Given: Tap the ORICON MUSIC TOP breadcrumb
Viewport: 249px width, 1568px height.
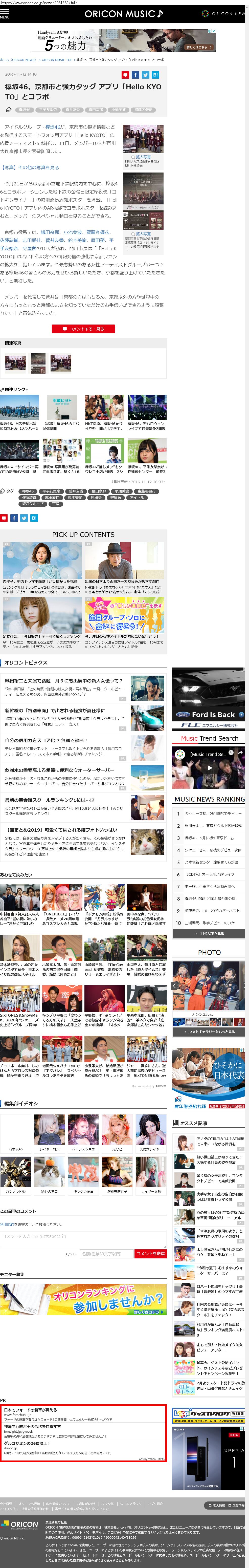Looking at the screenshot, I should 57,60.
